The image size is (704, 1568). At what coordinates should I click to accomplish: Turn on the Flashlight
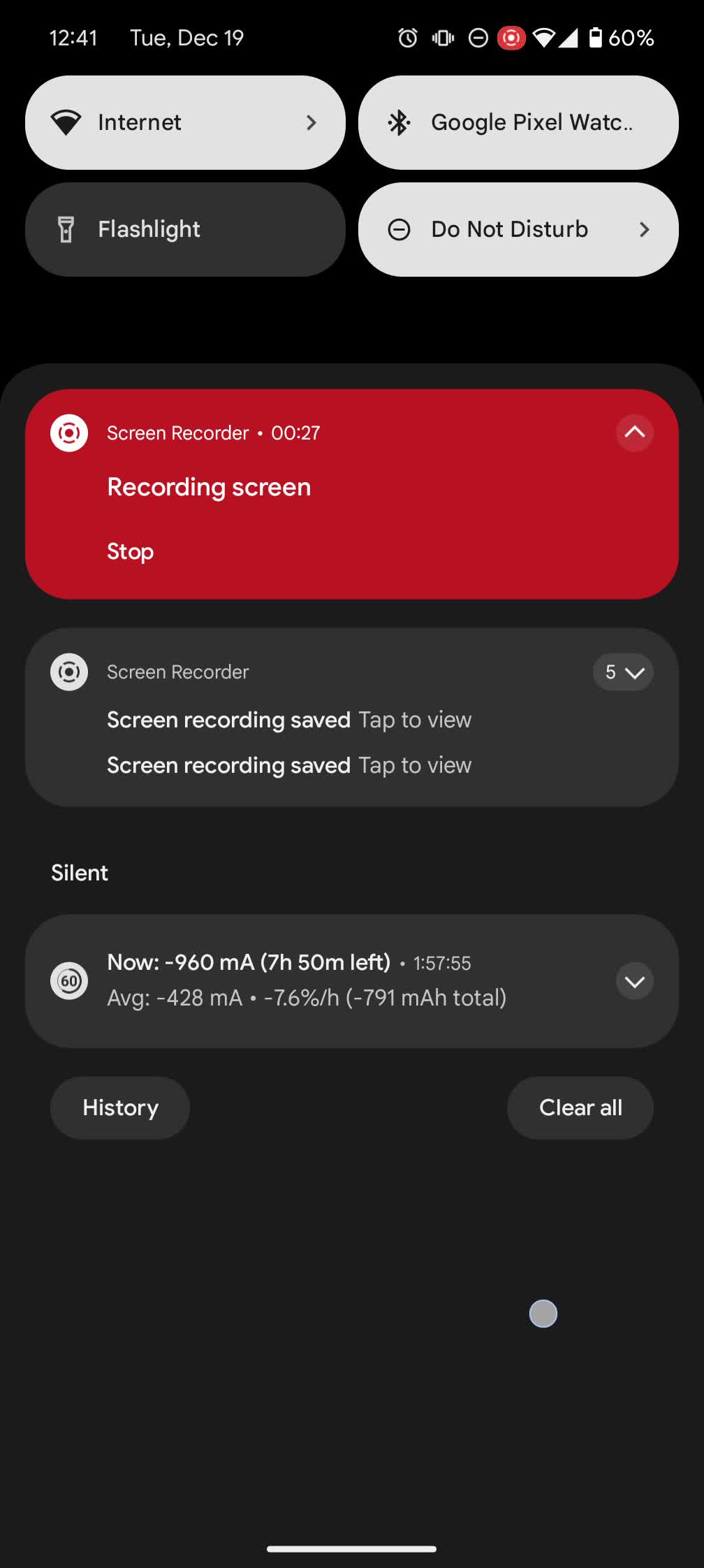pyautogui.click(x=185, y=229)
